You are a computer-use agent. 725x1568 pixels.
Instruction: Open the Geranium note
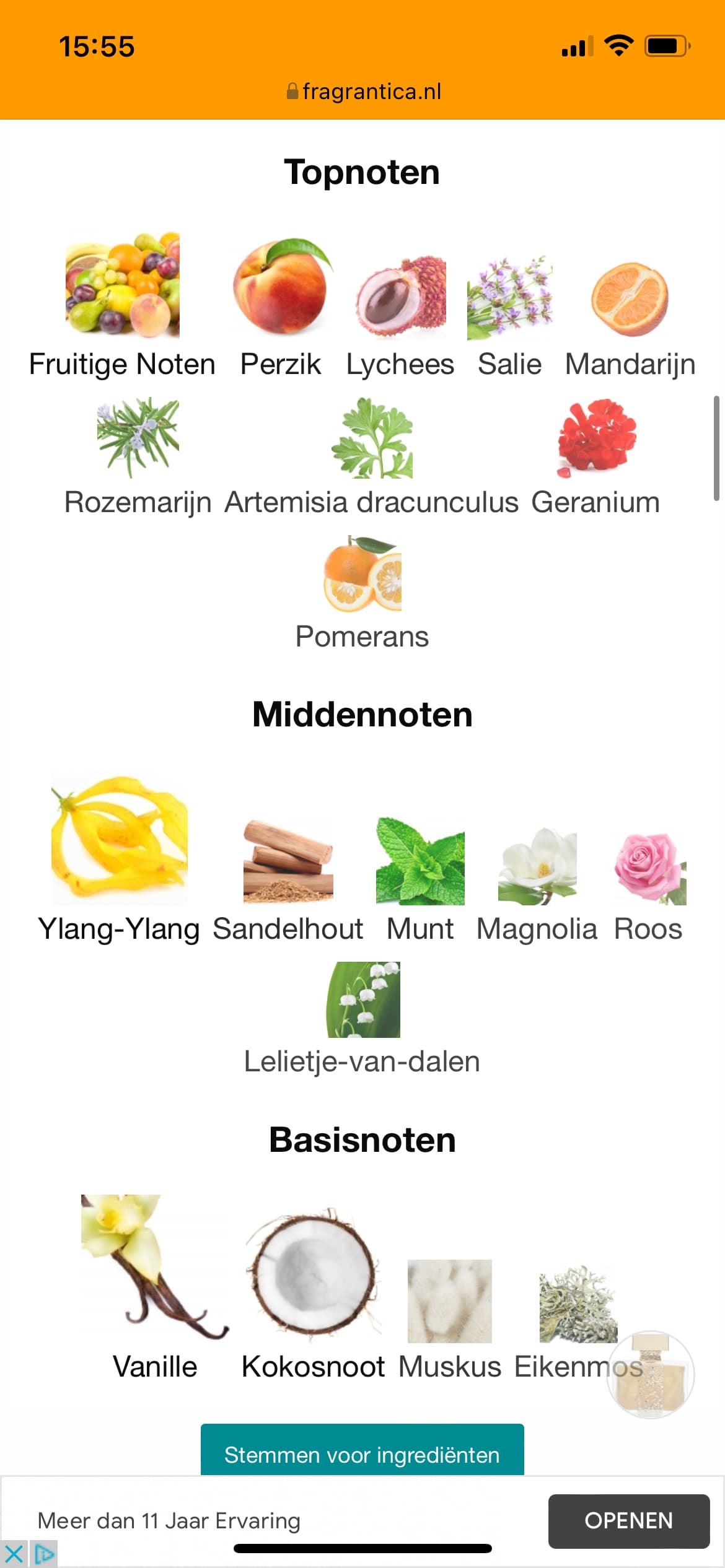click(x=596, y=458)
